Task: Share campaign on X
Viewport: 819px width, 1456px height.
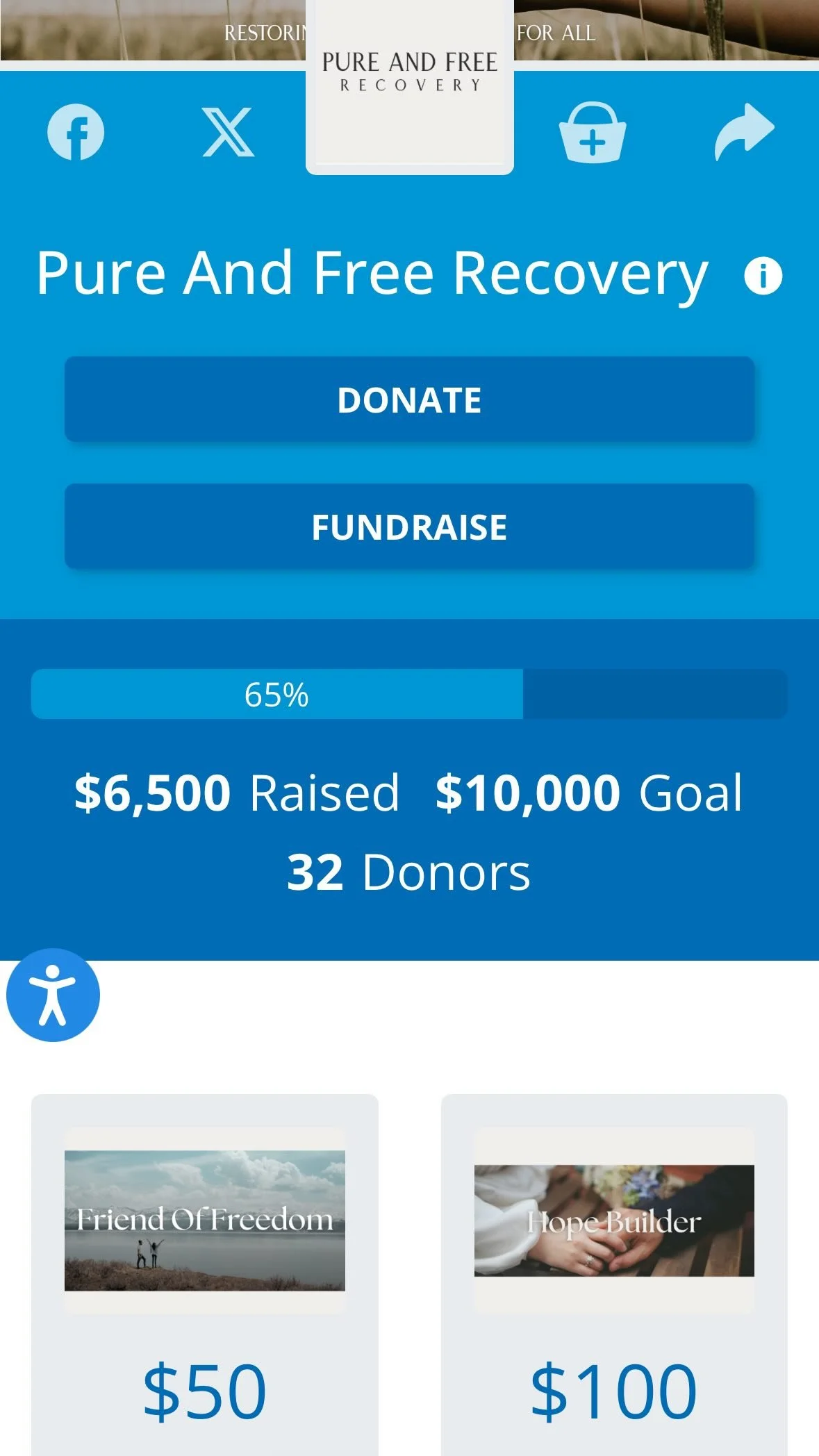Action: pyautogui.click(x=228, y=132)
